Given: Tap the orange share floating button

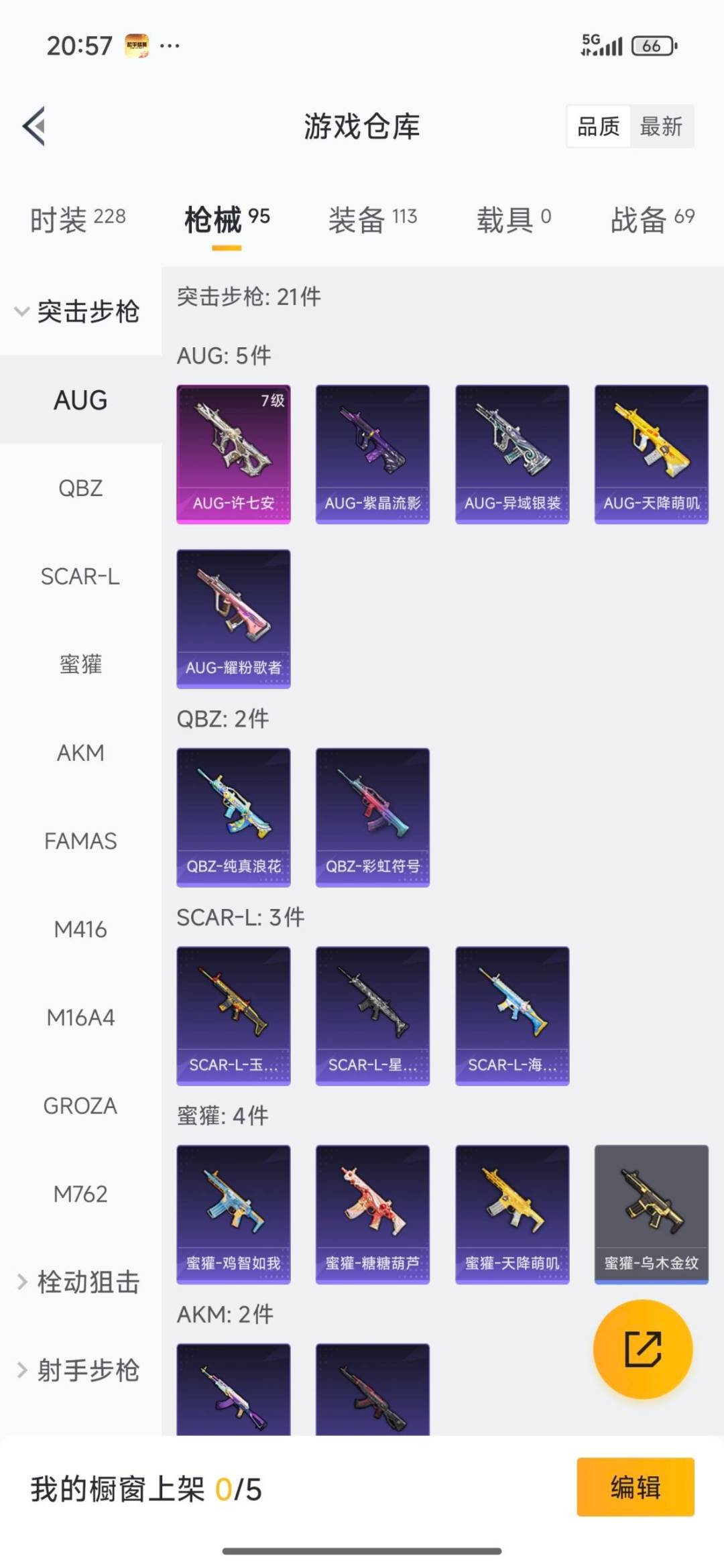Looking at the screenshot, I should point(643,1349).
